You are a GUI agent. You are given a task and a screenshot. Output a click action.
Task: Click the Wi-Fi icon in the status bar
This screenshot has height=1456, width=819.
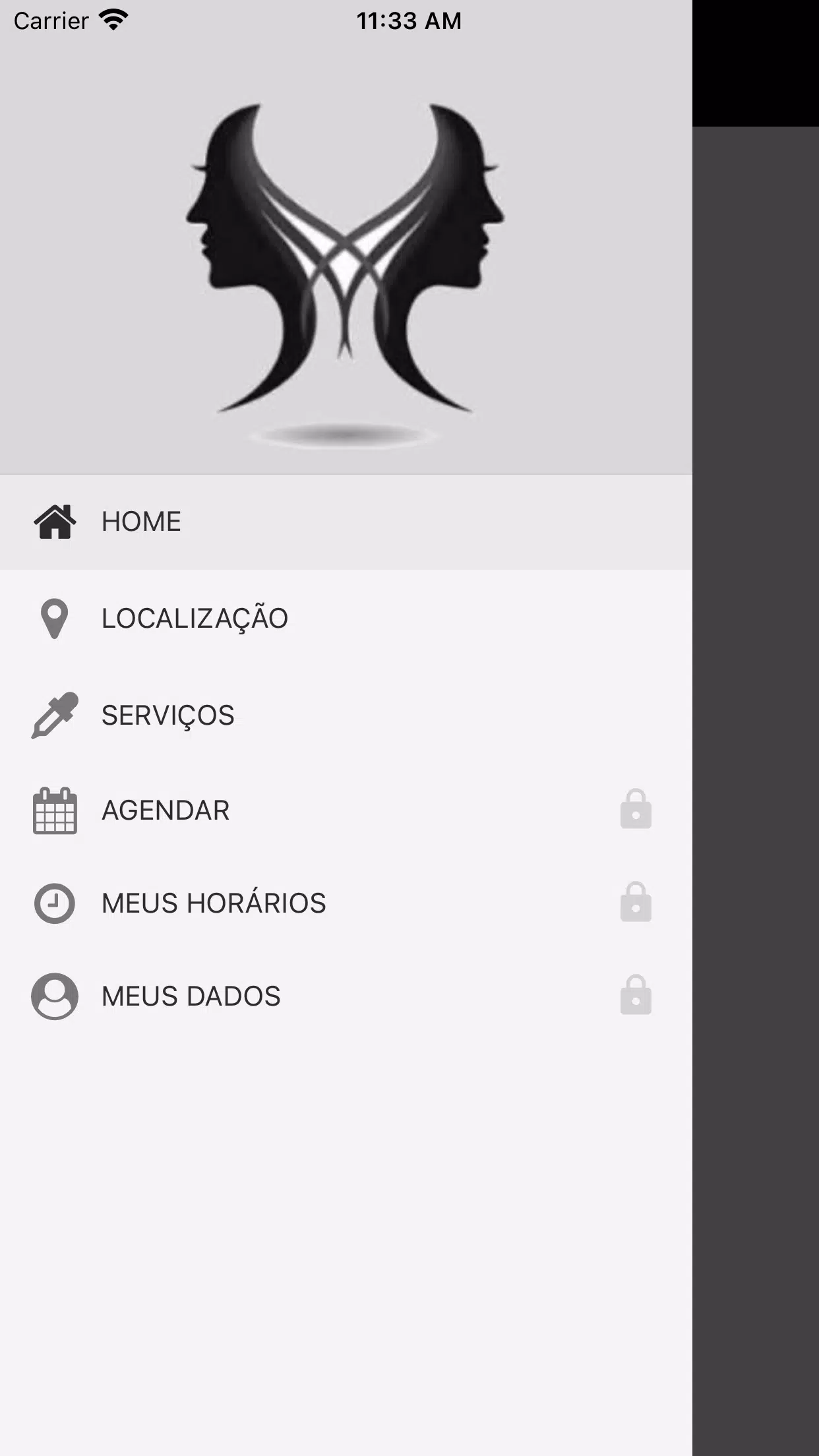point(111,20)
